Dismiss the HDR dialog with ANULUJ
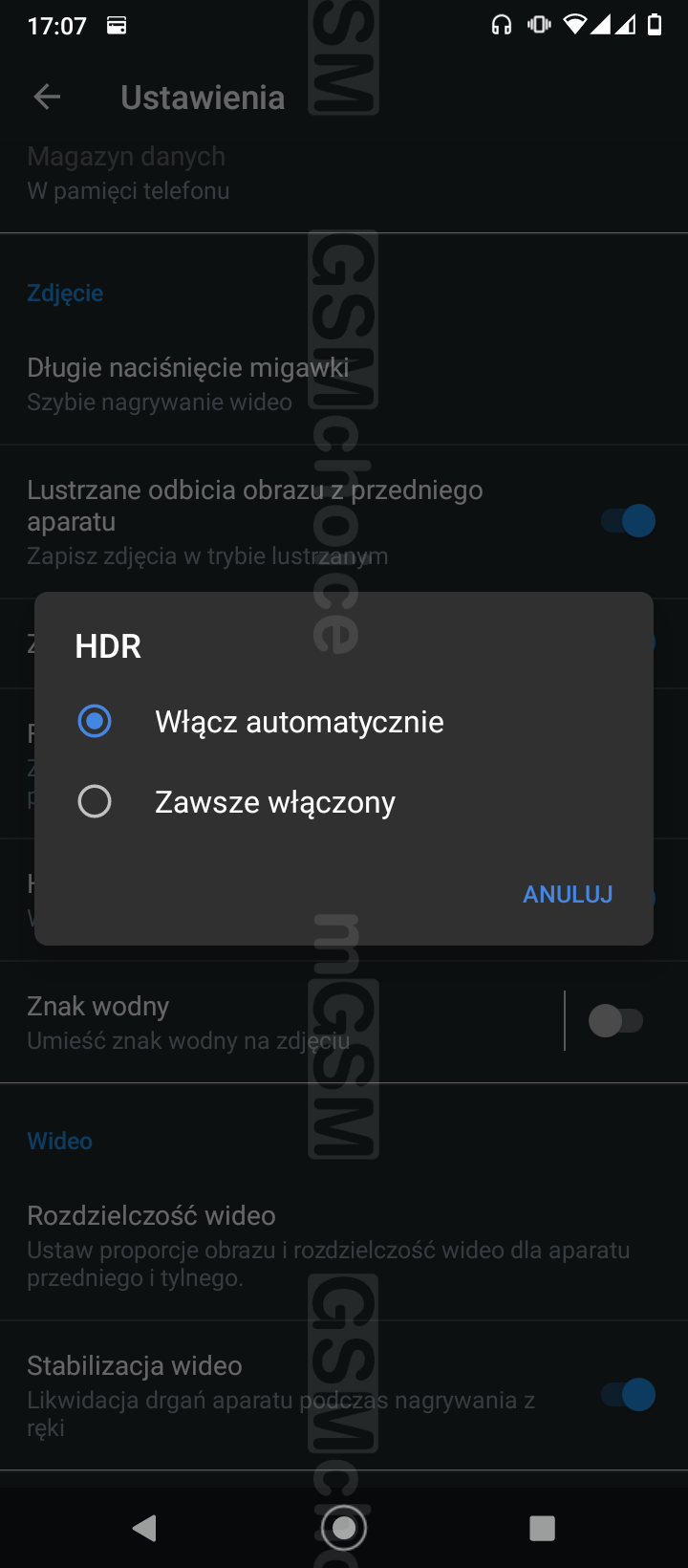This screenshot has width=688, height=1568. point(568,894)
